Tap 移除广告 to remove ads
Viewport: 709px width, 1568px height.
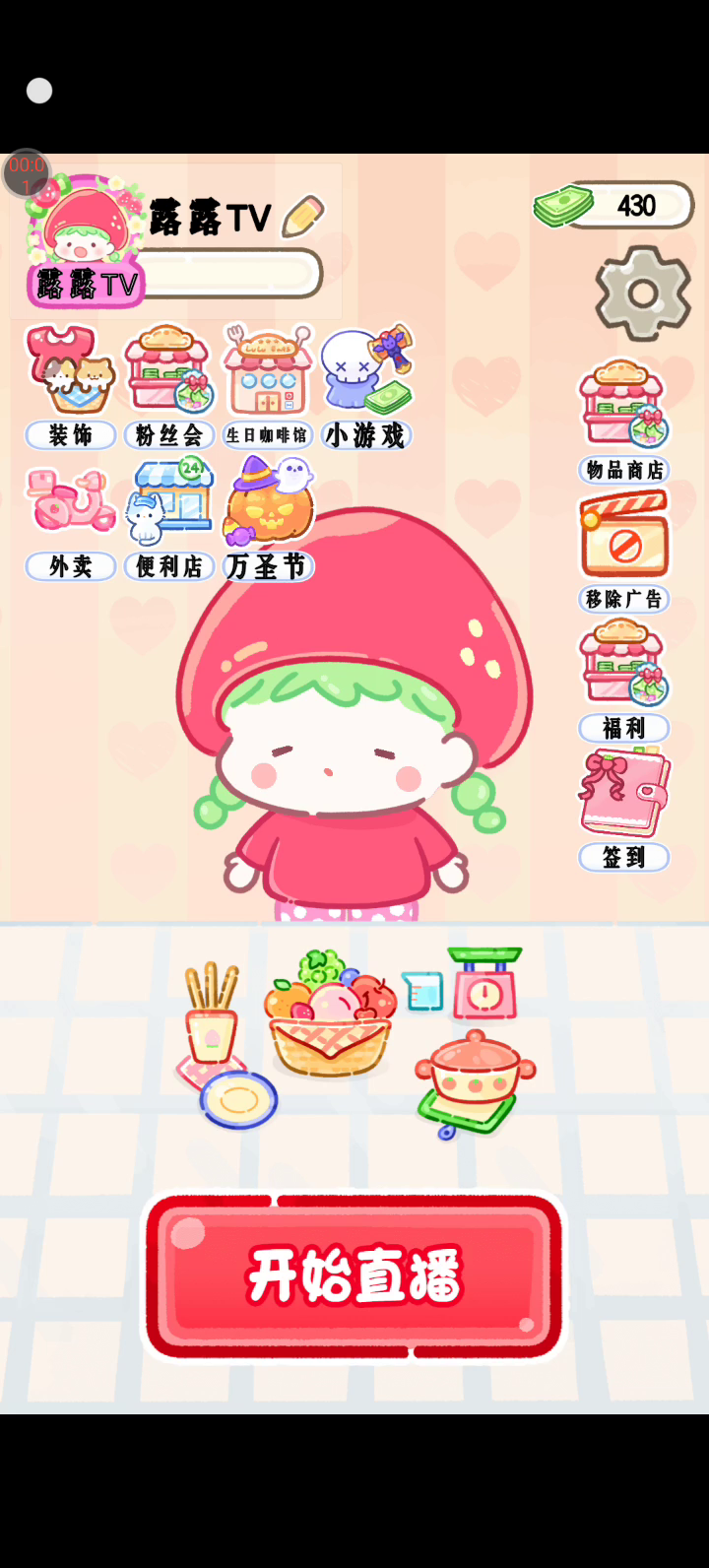(624, 550)
